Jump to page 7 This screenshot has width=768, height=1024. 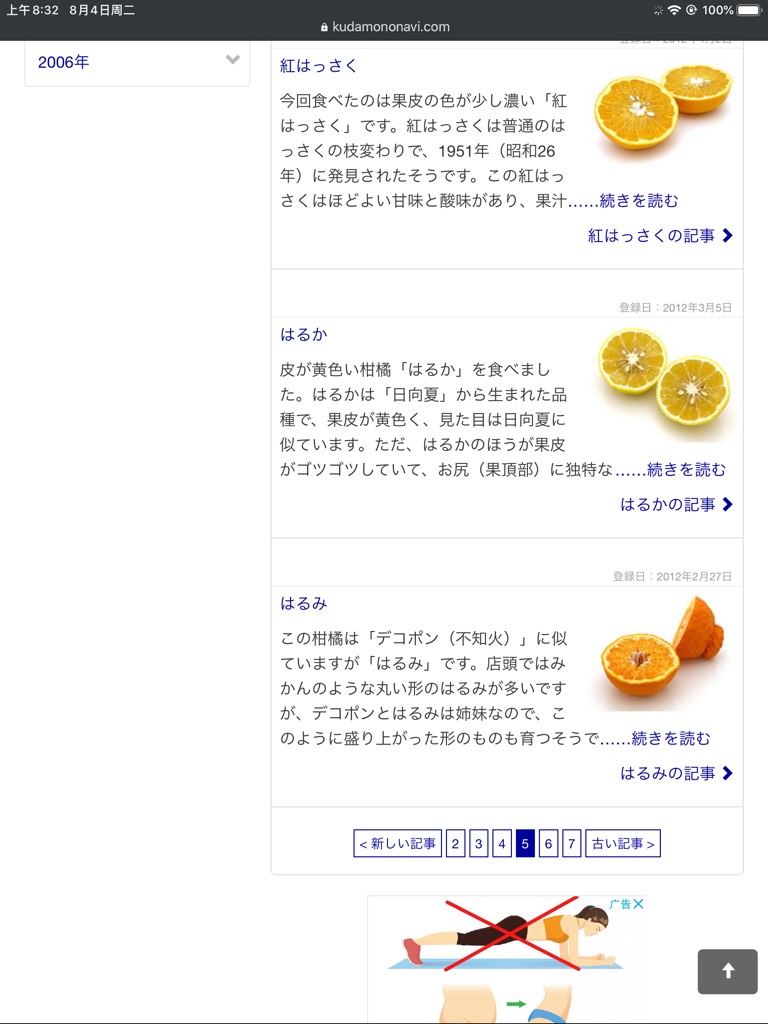571,844
